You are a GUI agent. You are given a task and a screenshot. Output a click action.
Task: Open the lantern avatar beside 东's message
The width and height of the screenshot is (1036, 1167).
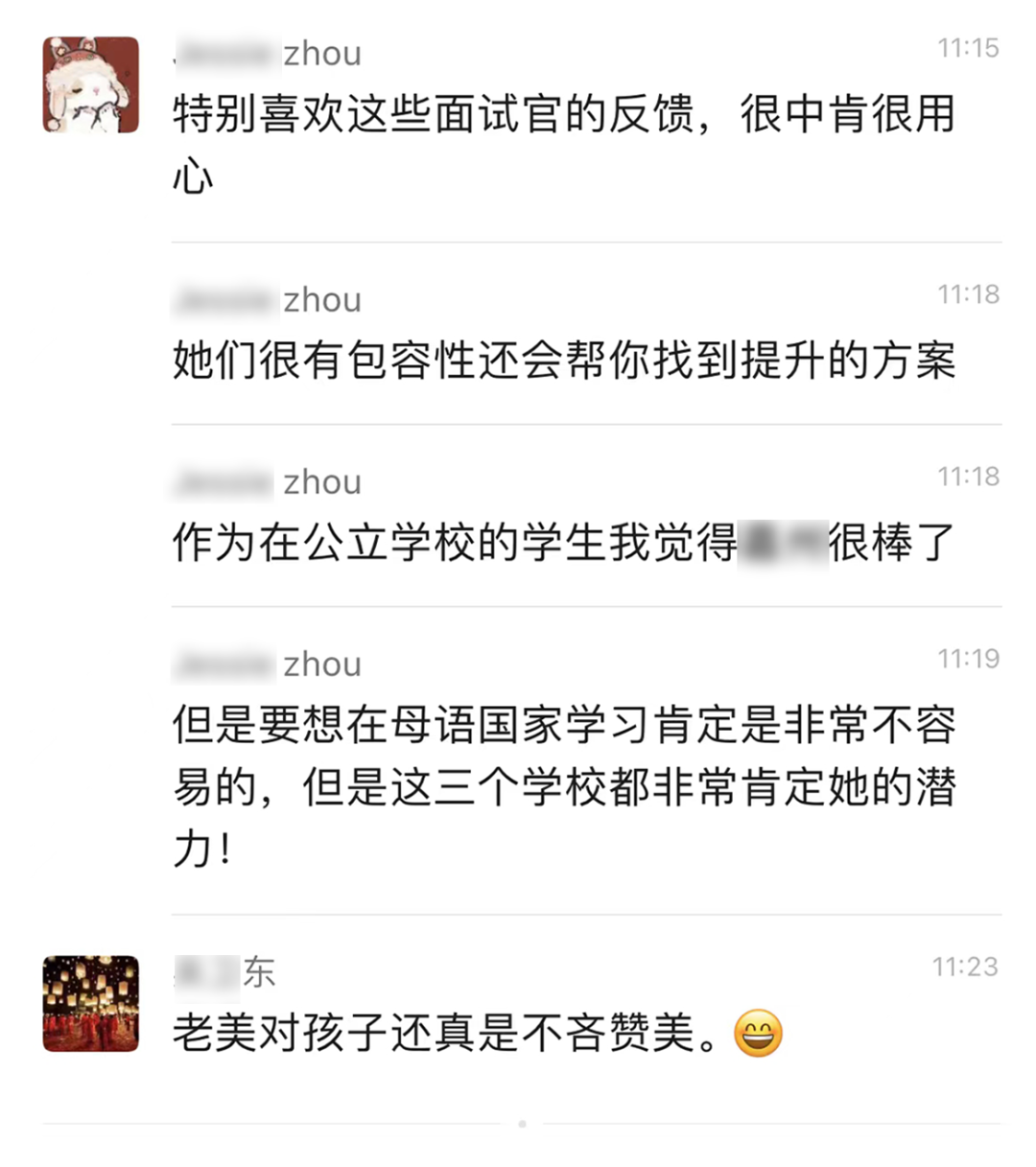91,1003
